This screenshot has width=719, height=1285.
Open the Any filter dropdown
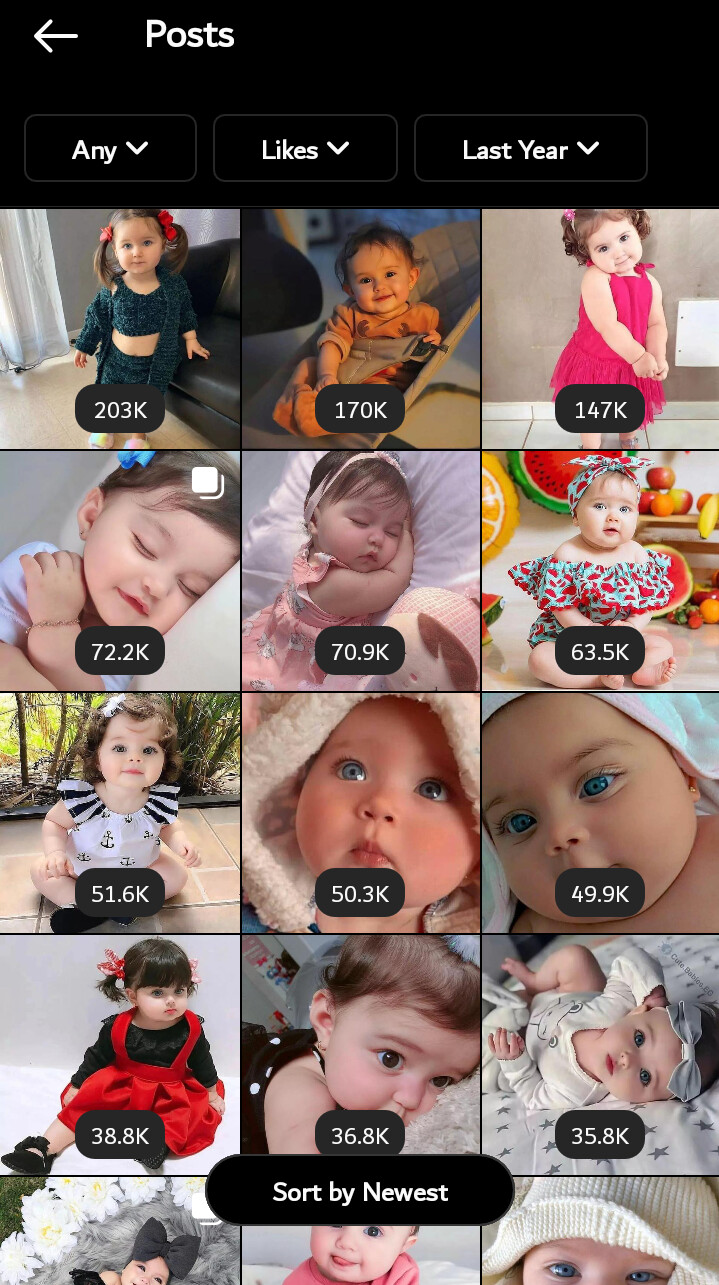pyautogui.click(x=110, y=149)
